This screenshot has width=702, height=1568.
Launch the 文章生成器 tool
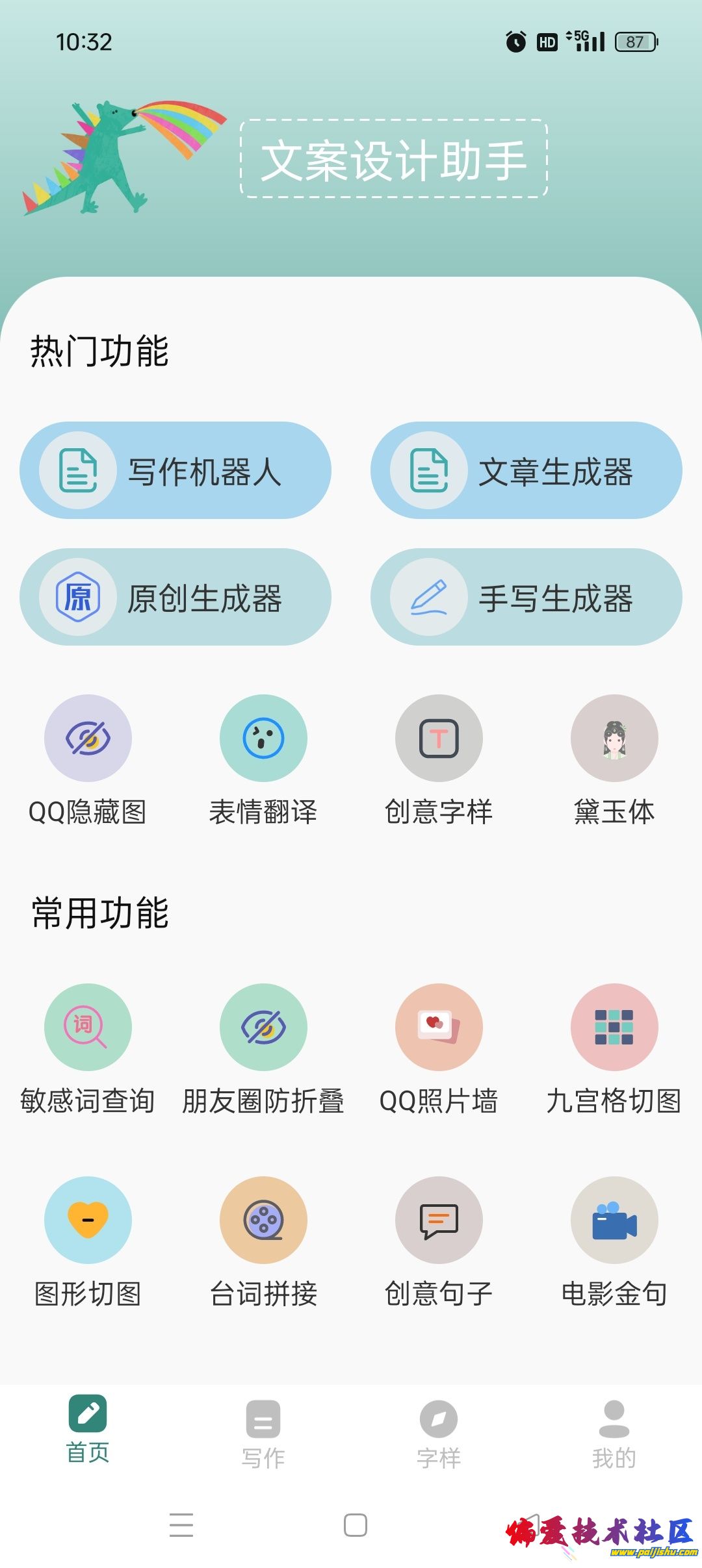click(526, 471)
